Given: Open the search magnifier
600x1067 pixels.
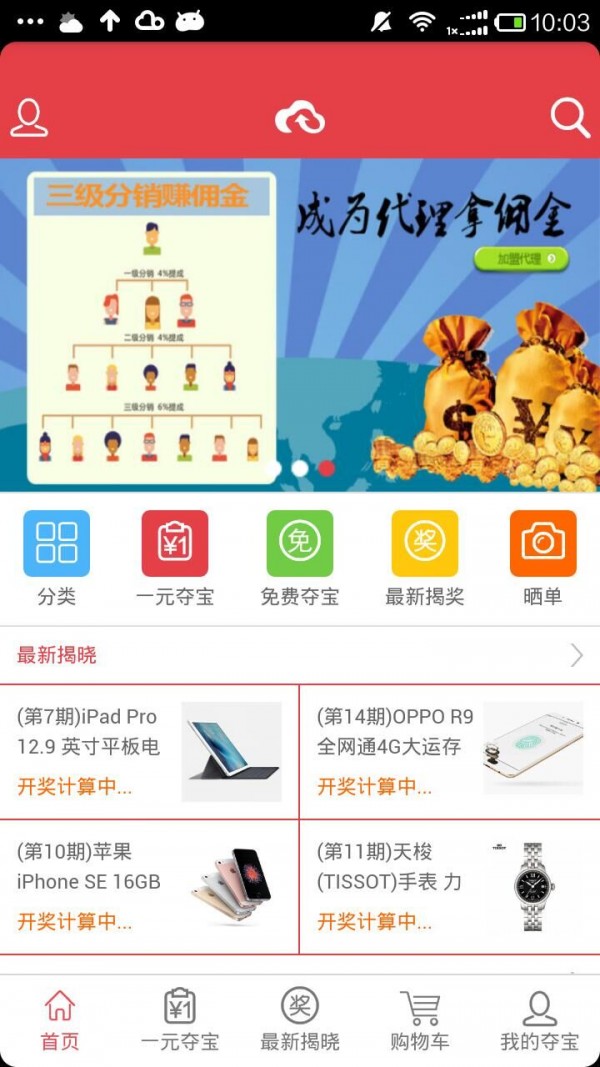Looking at the screenshot, I should (570, 118).
